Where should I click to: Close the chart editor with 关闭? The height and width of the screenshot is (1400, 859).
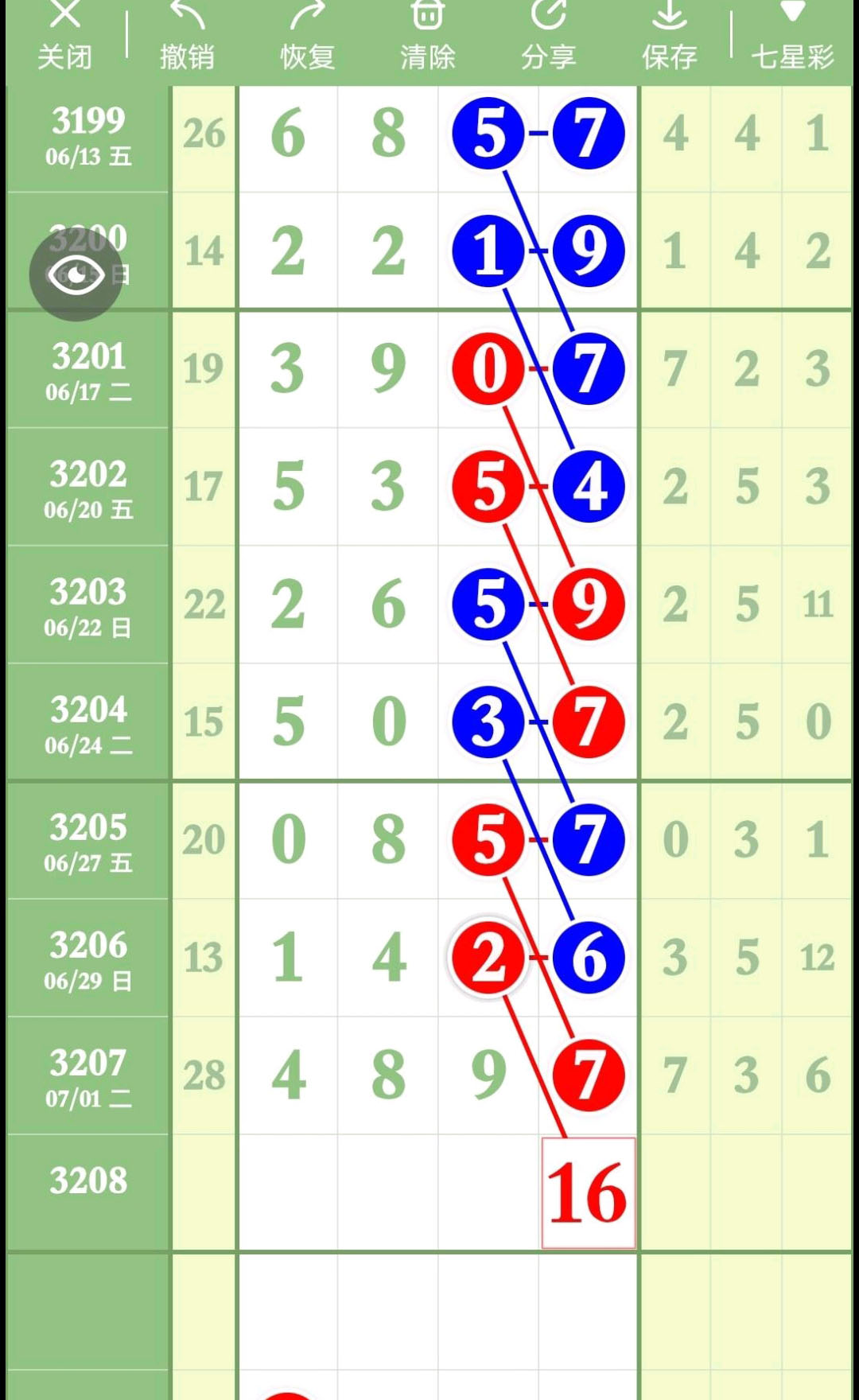(x=64, y=37)
